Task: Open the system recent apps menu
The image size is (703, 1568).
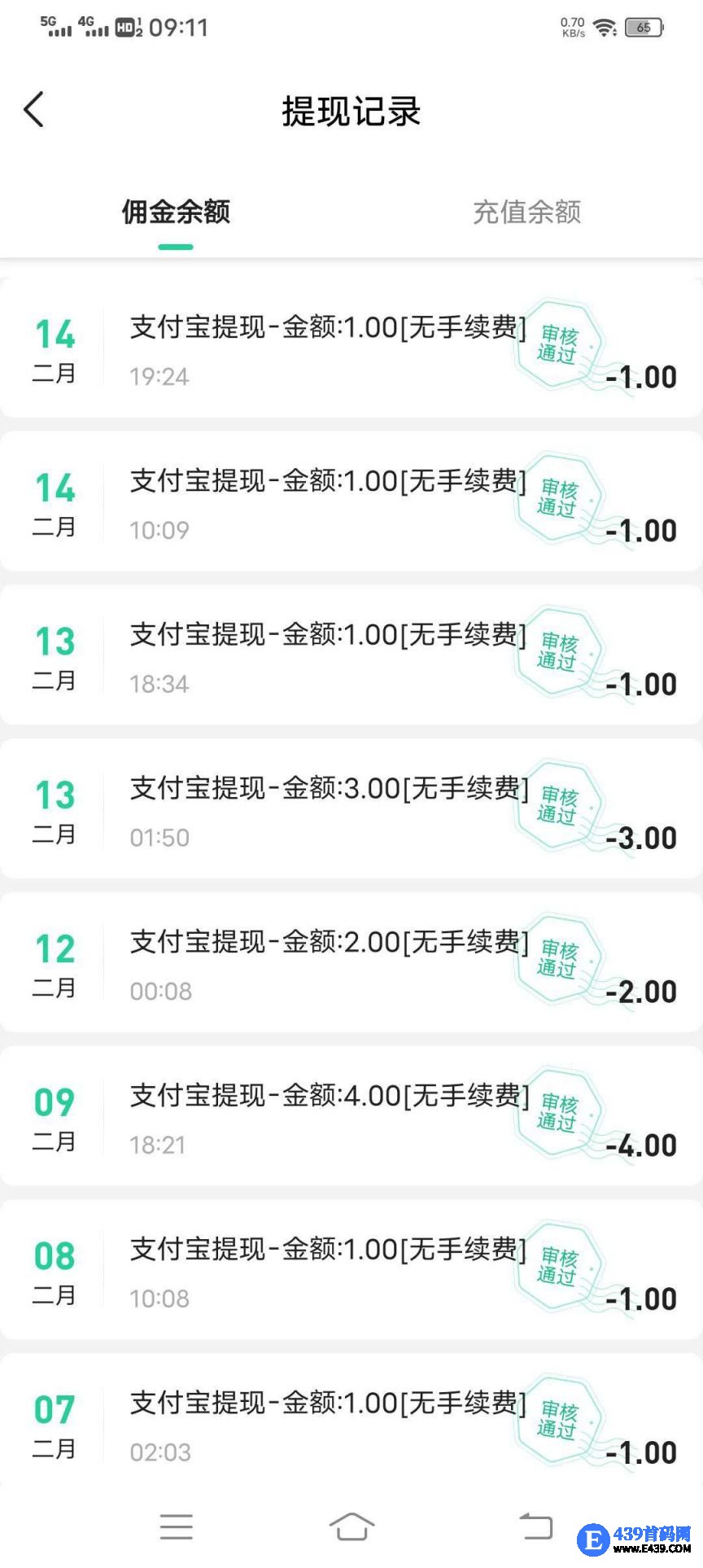Action: point(177,1527)
